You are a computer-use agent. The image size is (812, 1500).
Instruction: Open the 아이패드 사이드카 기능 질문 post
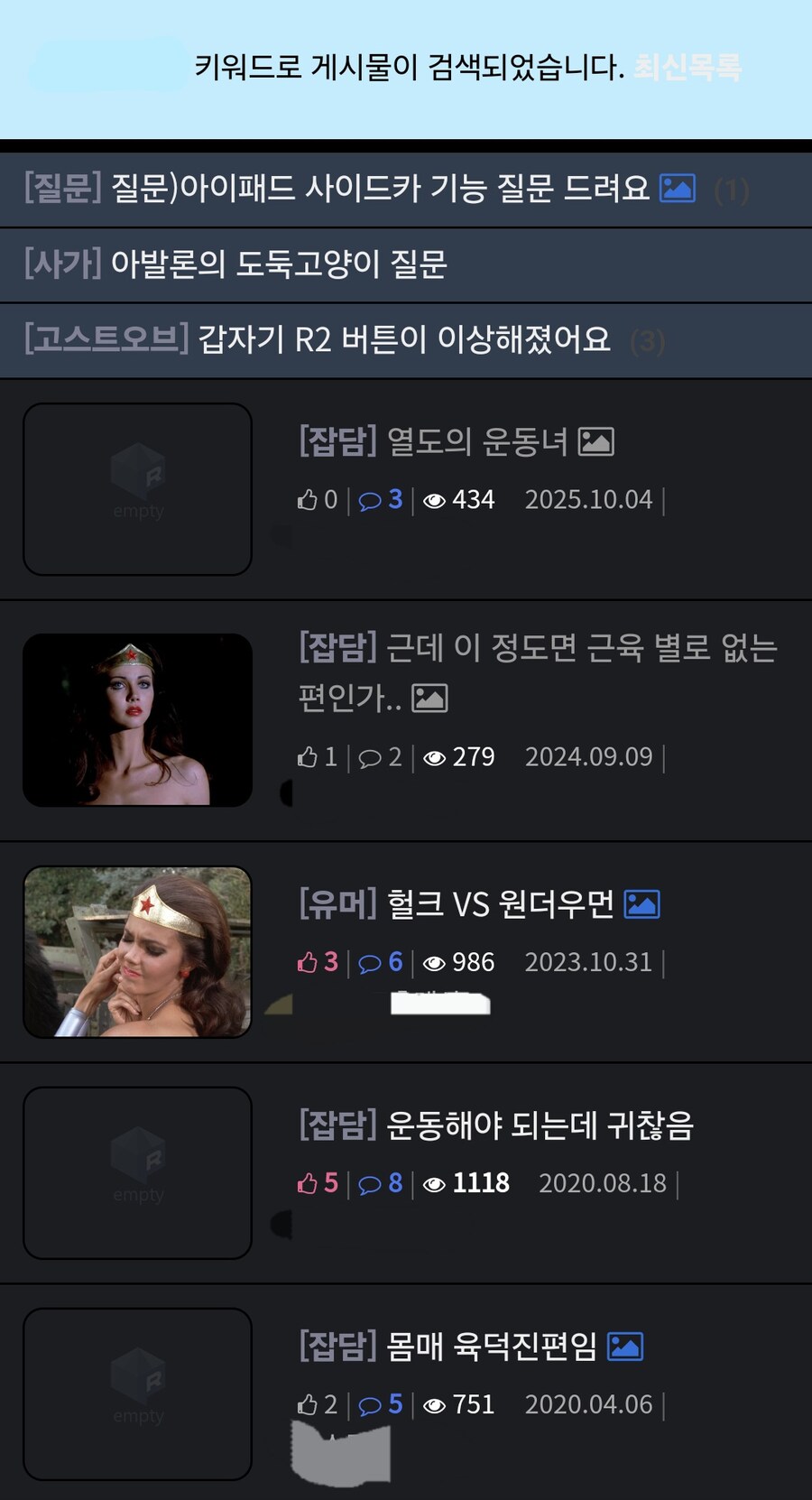coord(379,189)
